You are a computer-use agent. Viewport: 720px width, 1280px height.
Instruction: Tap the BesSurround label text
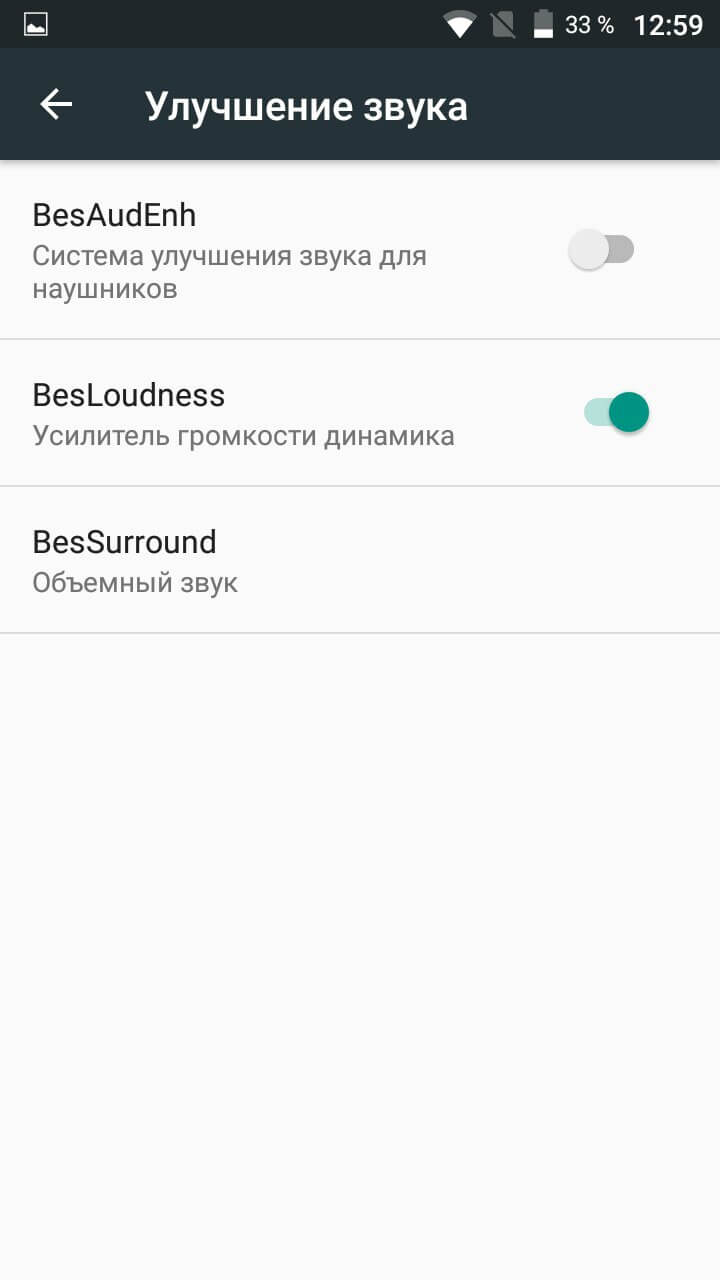pos(124,541)
